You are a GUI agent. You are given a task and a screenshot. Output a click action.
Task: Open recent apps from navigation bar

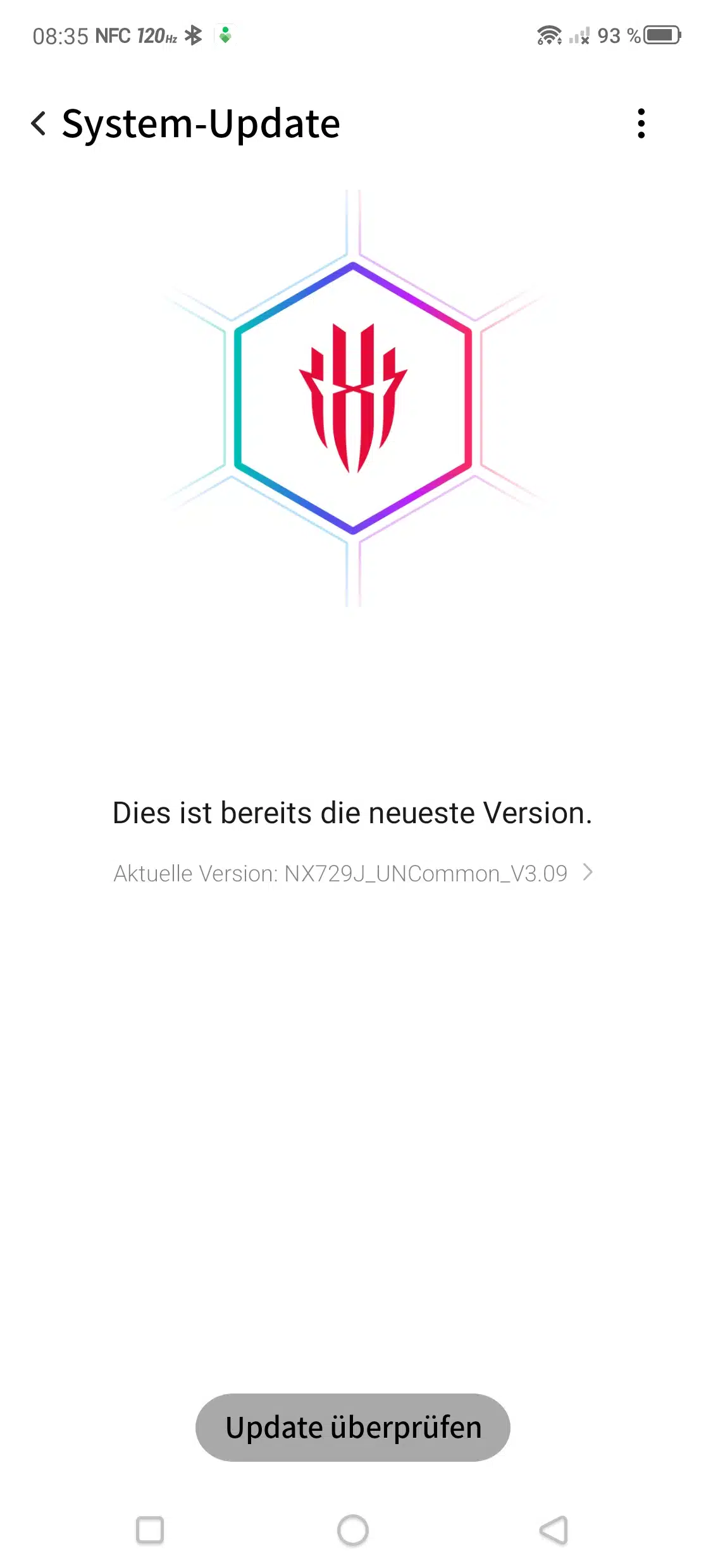[x=150, y=1530]
